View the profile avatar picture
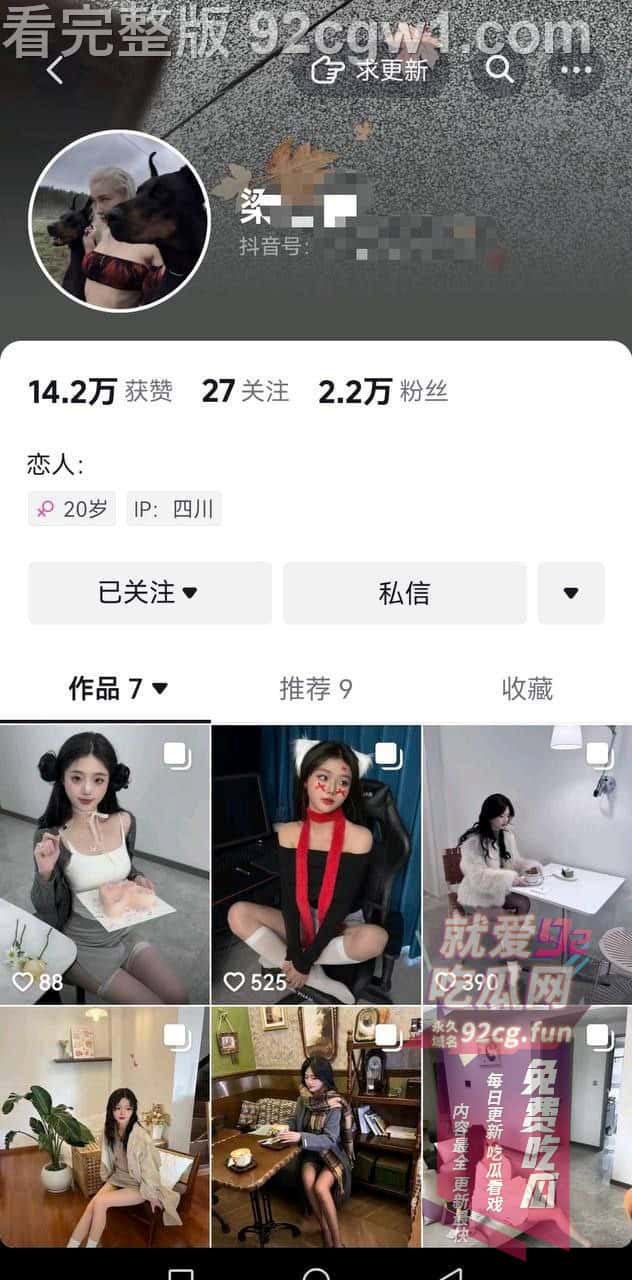This screenshot has height=1280, width=632. pyautogui.click(x=120, y=220)
